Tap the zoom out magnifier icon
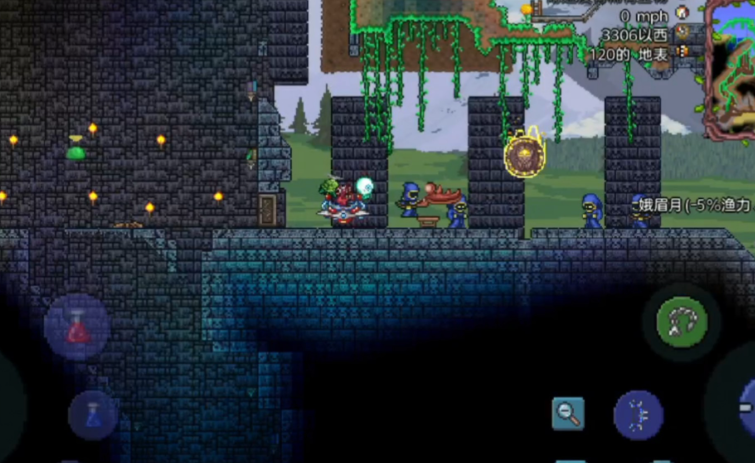 click(568, 412)
